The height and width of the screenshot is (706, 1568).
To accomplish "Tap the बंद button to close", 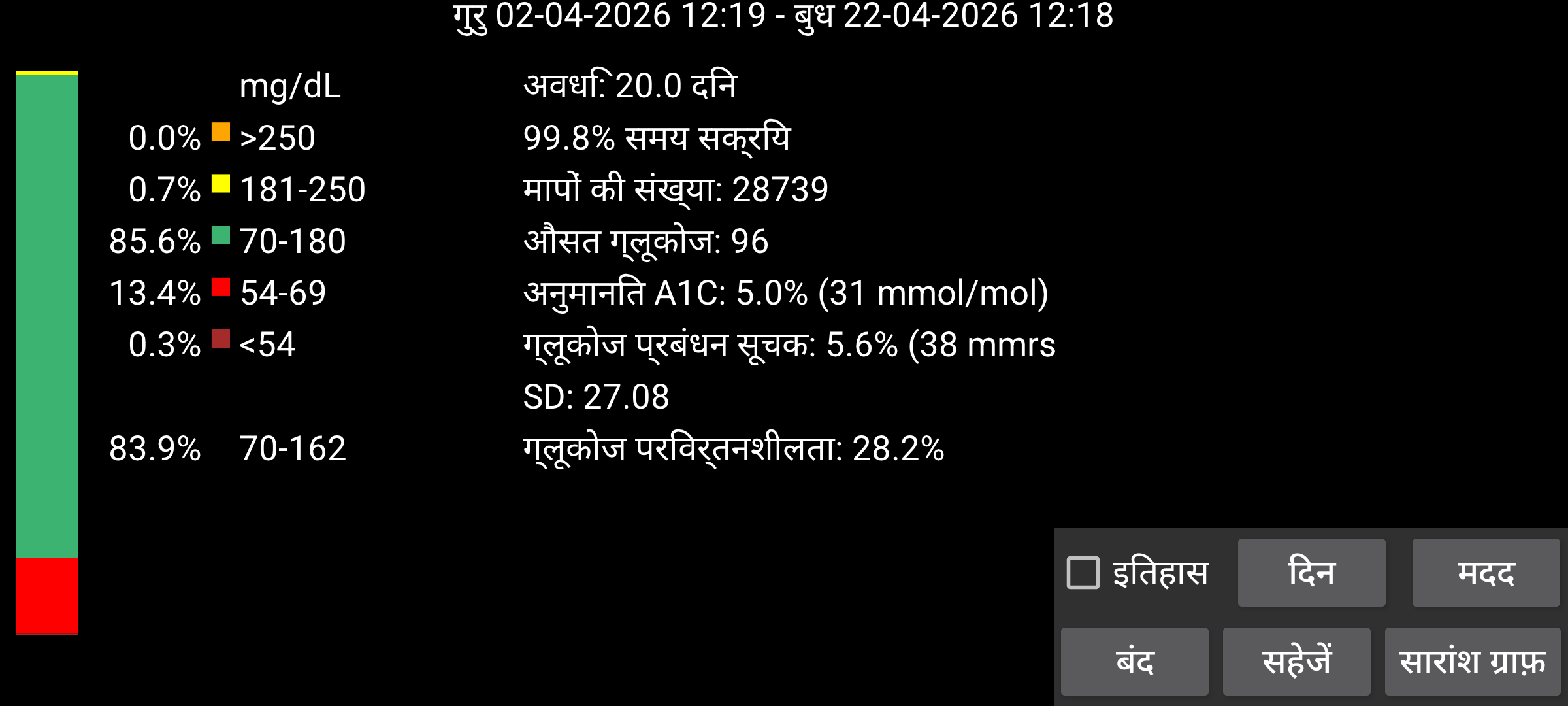I will [1134, 662].
